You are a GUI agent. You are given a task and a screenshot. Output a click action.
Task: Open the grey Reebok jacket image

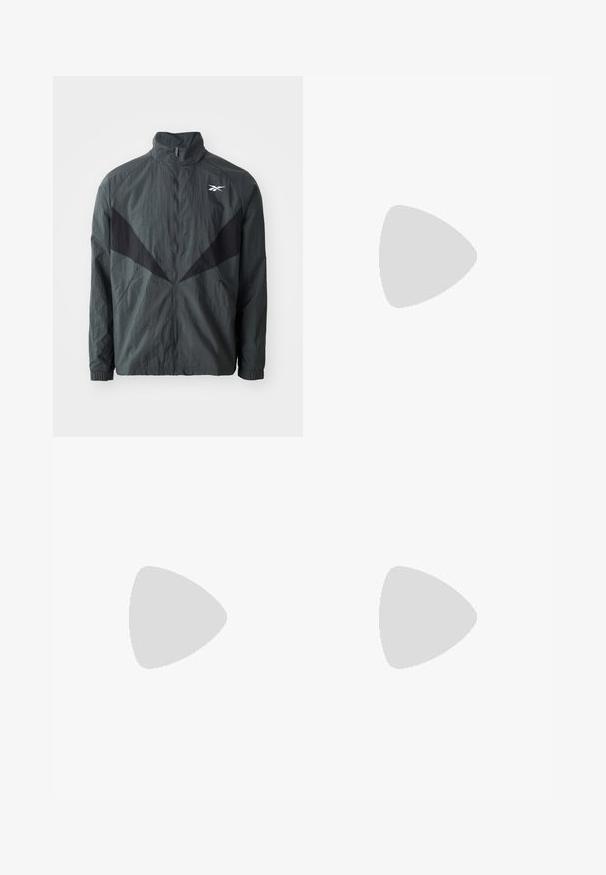click(x=178, y=257)
